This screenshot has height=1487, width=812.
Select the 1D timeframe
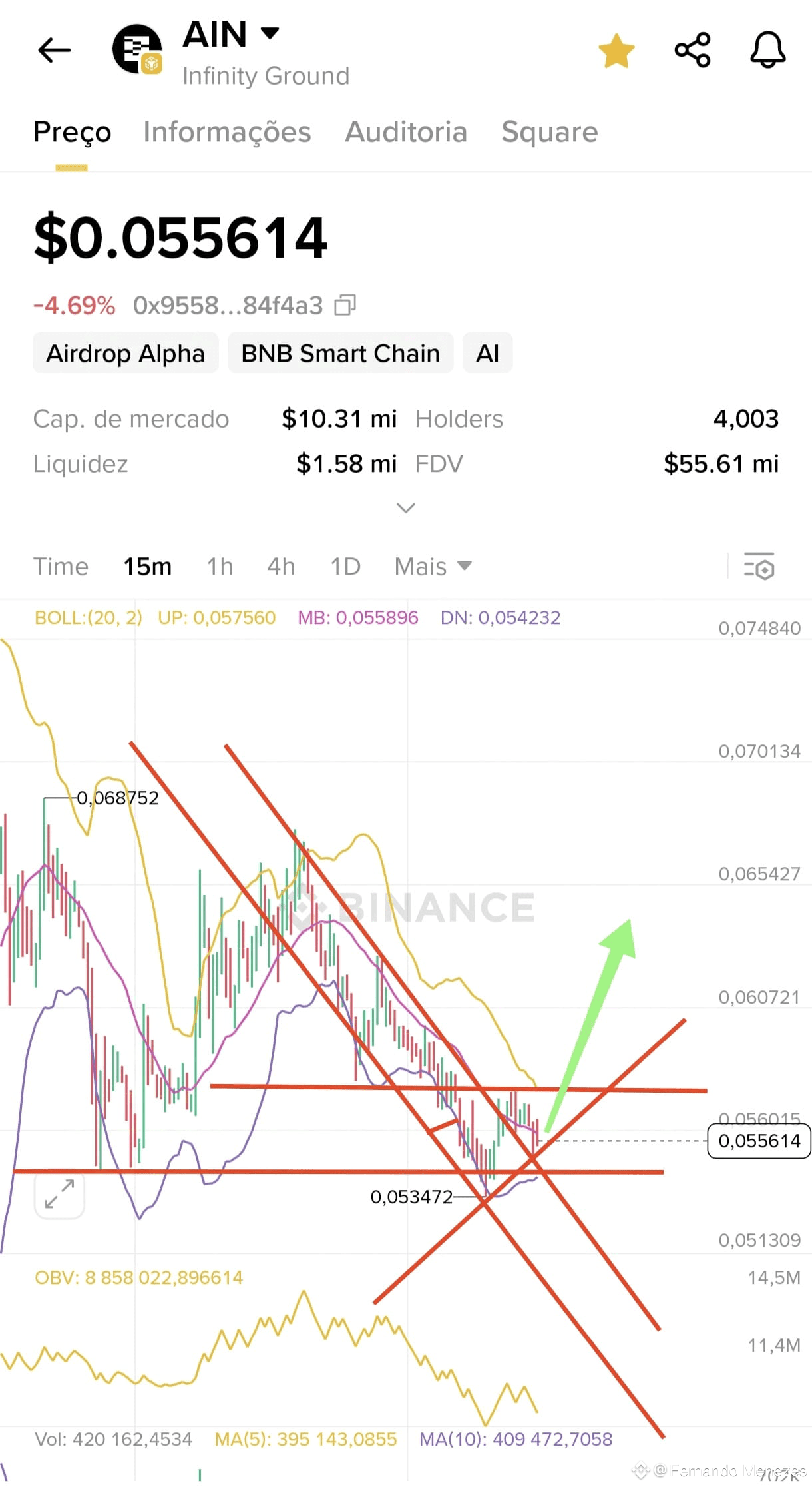pos(345,567)
